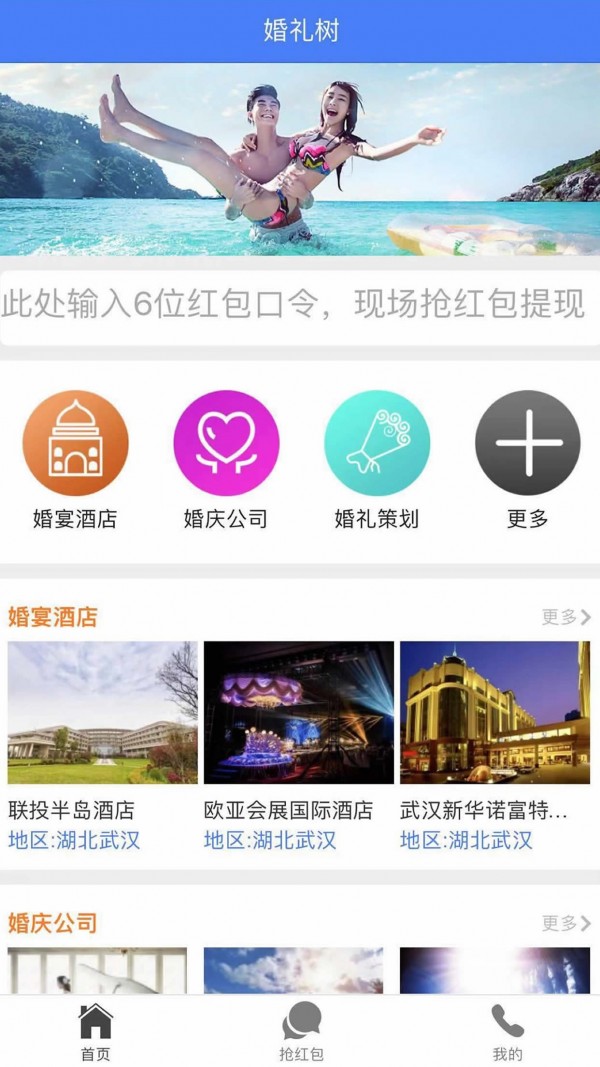
Task: Tap the red packet code input field
Action: click(x=300, y=308)
